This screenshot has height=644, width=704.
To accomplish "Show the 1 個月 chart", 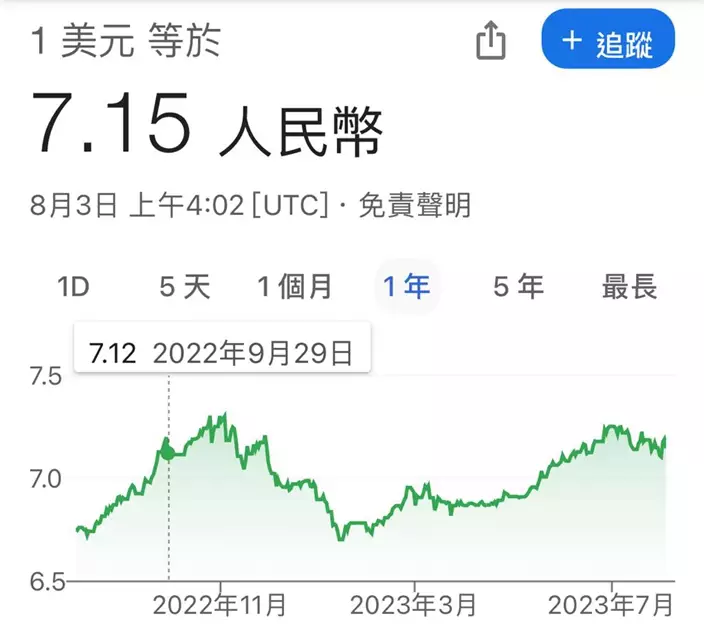I will [x=295, y=288].
